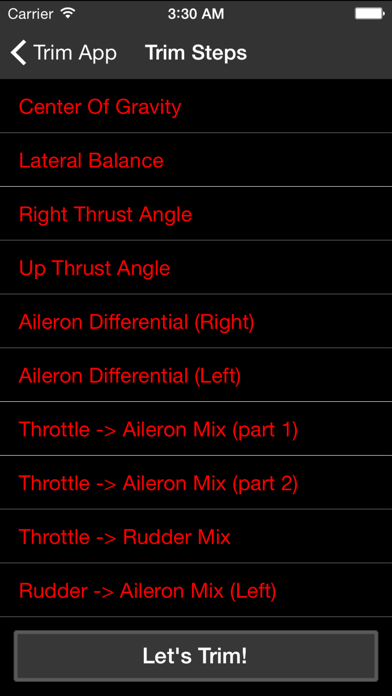
Task: View Aileron Differential (Right)
Action: 196,321
